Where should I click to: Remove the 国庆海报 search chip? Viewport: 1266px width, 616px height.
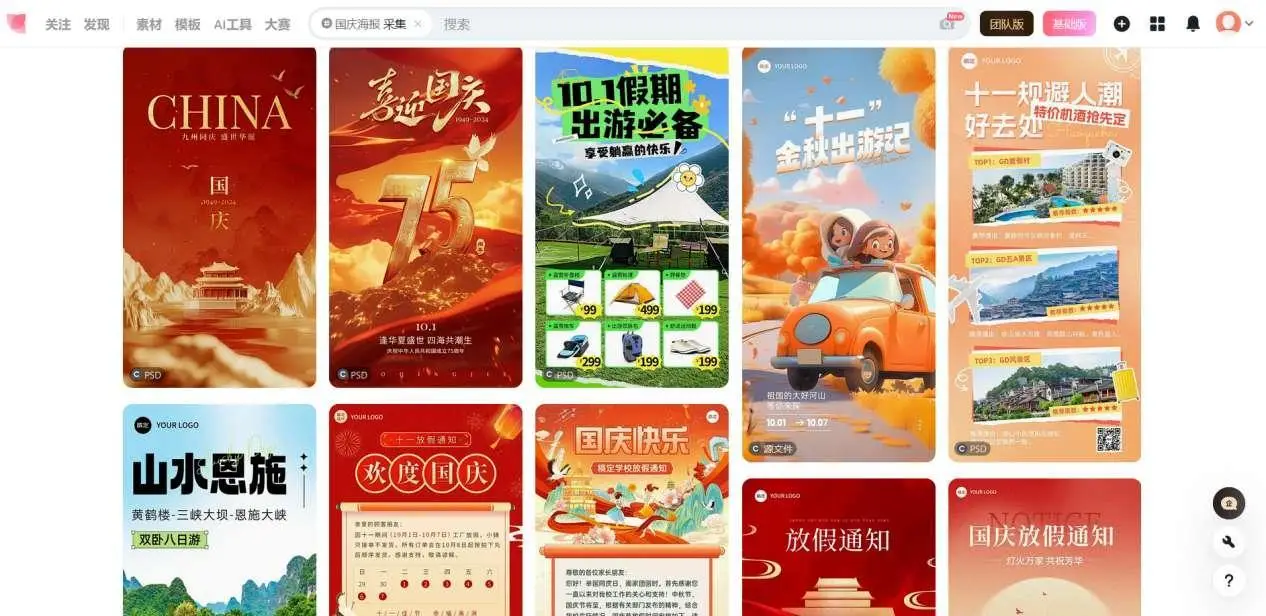[418, 24]
